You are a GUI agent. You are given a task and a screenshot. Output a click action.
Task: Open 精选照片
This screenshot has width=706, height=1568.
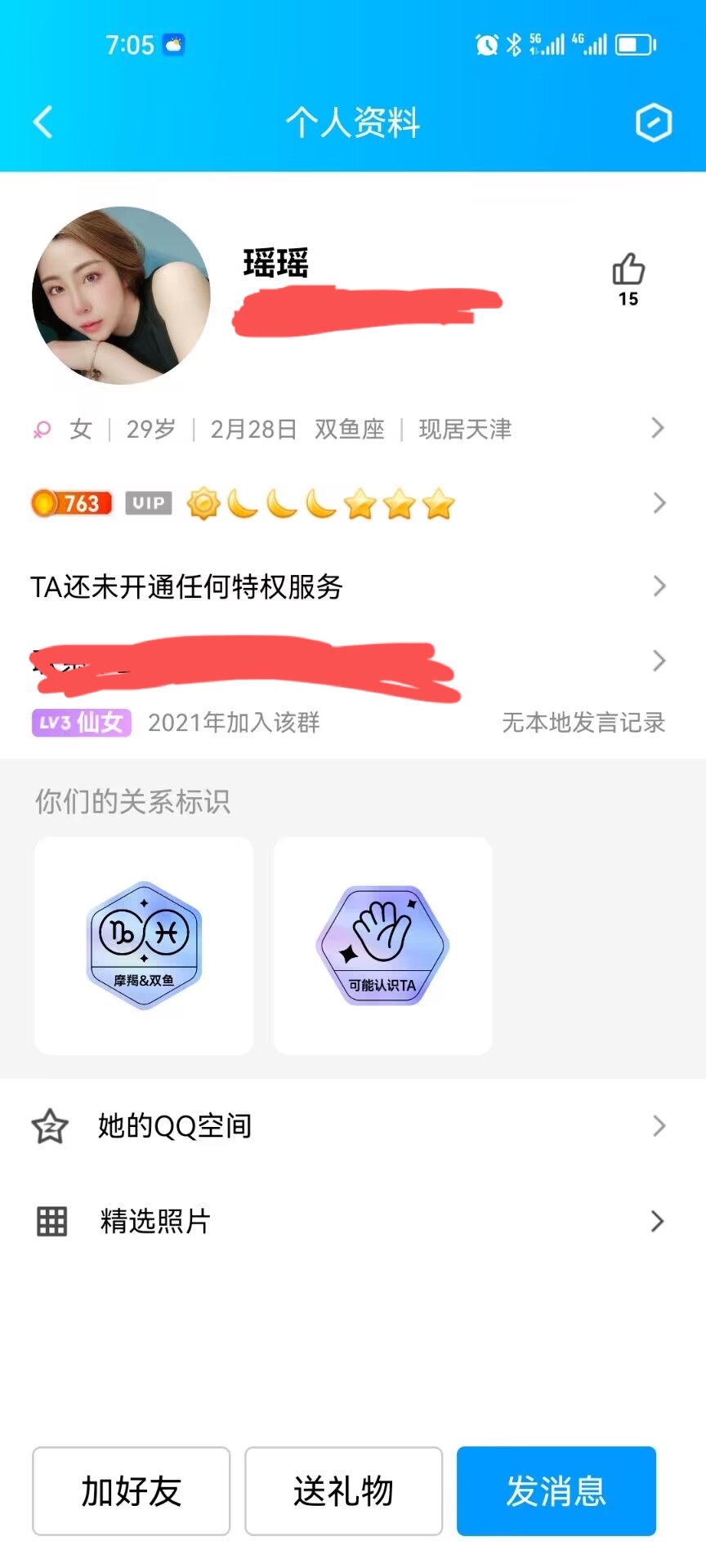pos(351,1221)
